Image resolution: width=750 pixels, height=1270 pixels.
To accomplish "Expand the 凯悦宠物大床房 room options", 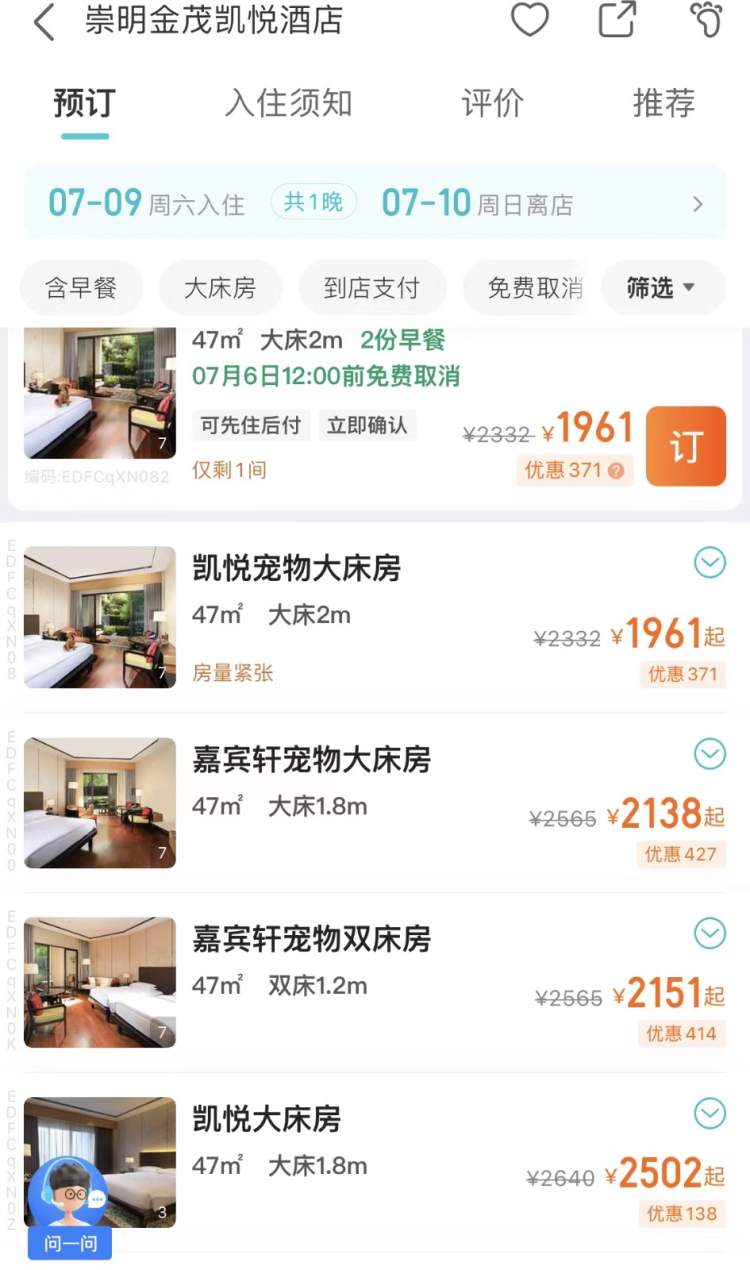I will (x=709, y=564).
